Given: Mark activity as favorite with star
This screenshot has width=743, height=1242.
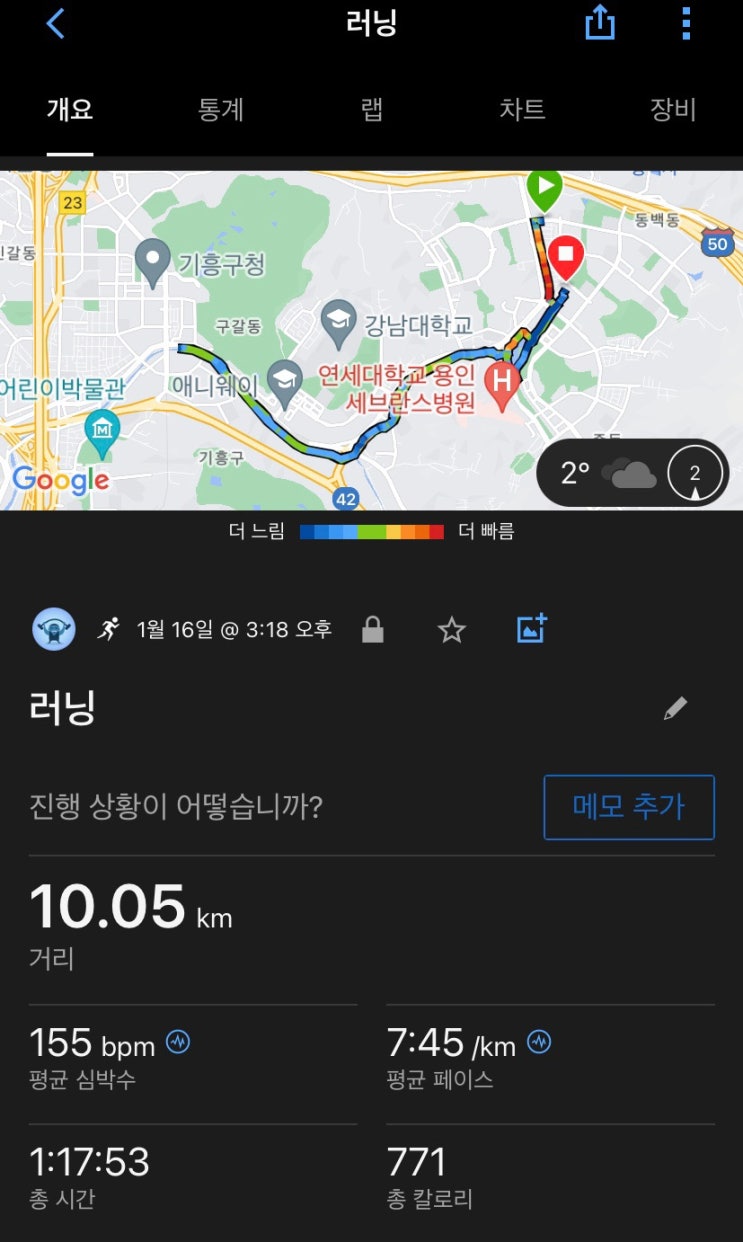Looking at the screenshot, I should (452, 630).
